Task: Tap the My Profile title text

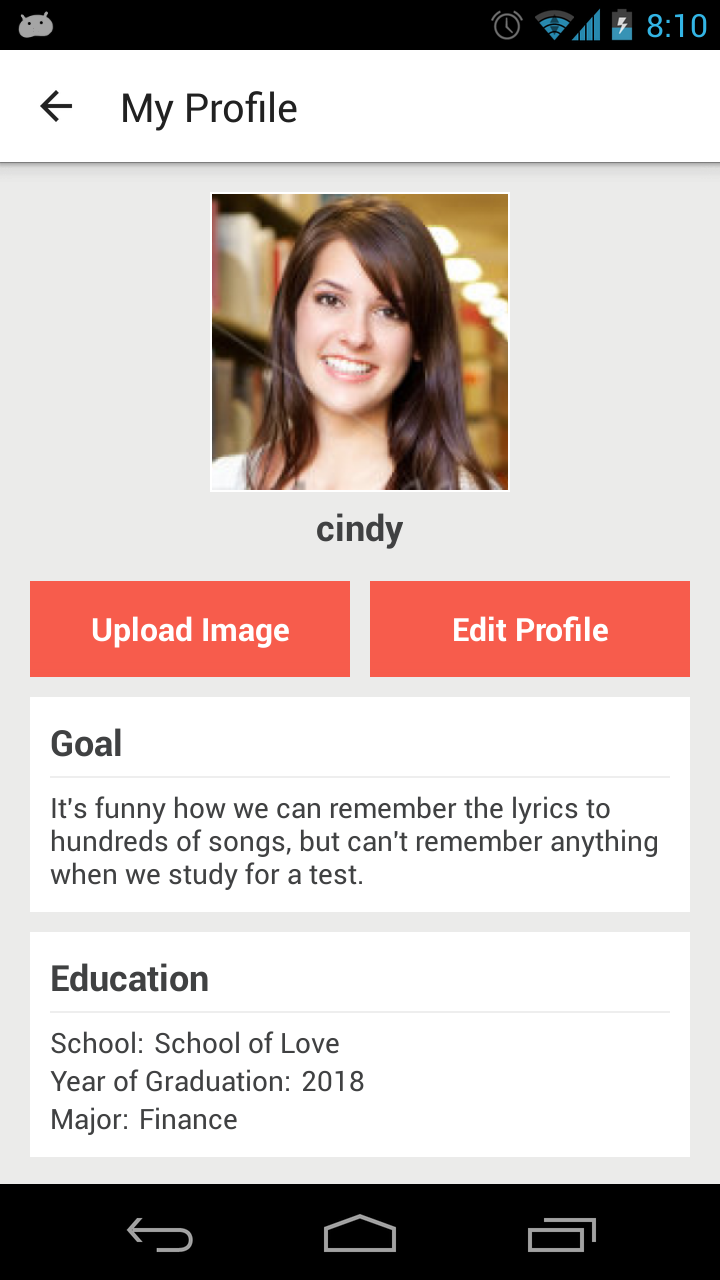Action: click(208, 107)
